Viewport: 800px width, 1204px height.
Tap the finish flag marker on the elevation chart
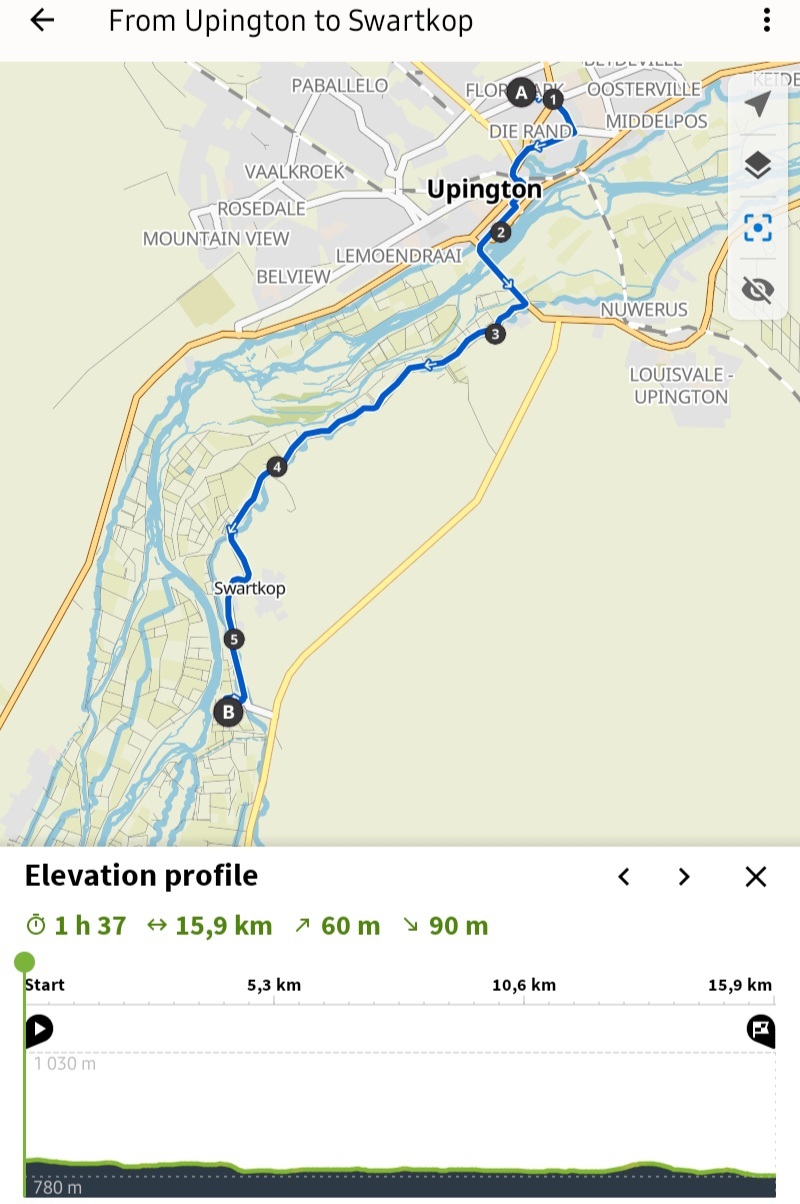click(x=760, y=1030)
